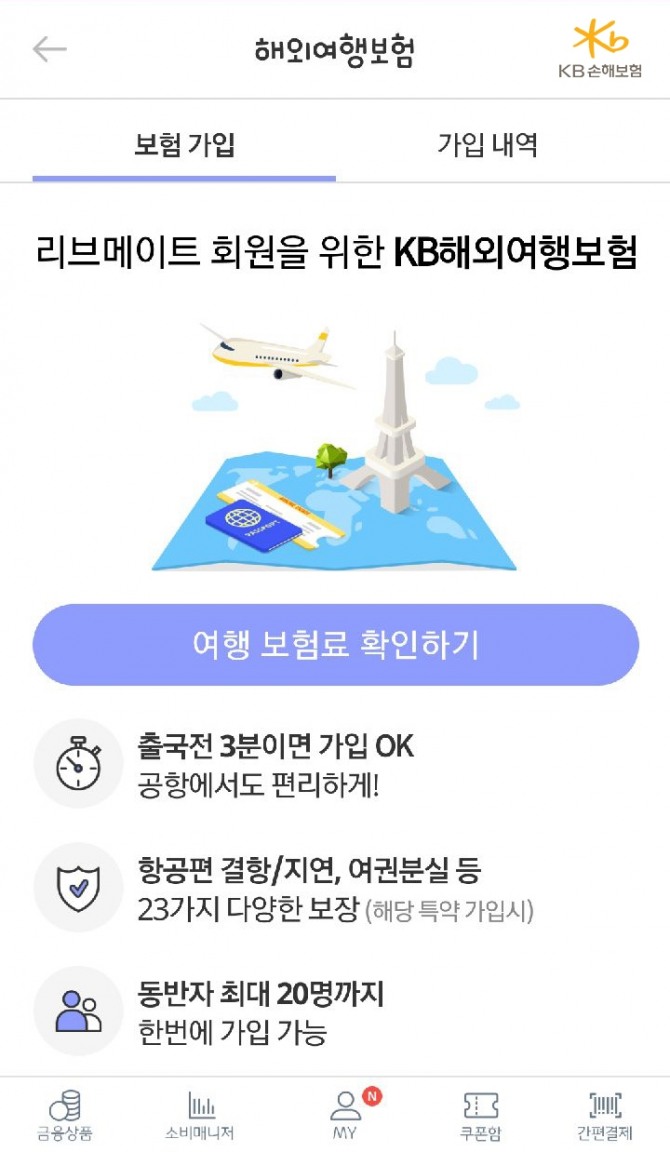Go to the MY tab

345,1115
